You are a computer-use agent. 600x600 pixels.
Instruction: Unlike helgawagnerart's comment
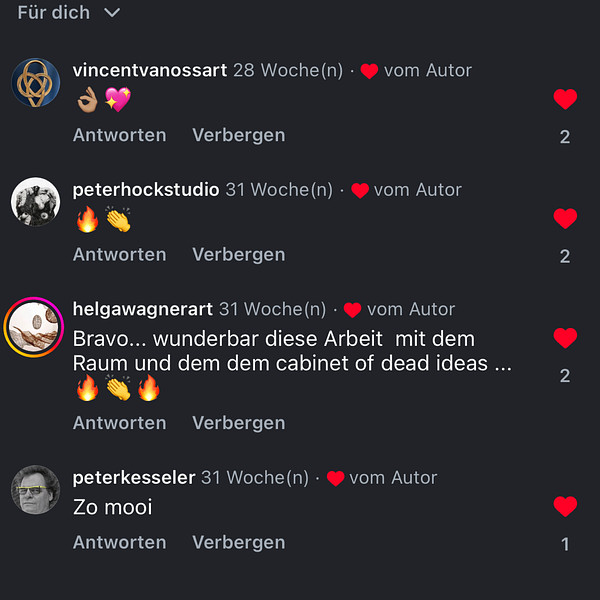click(x=565, y=338)
